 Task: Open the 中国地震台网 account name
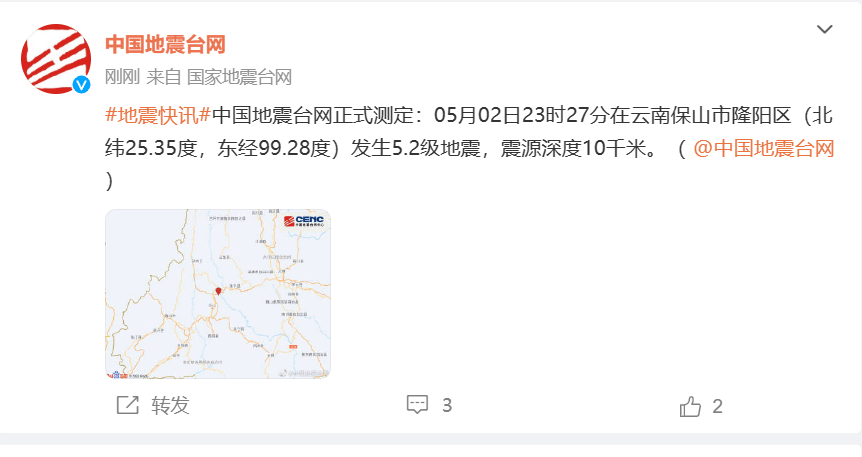click(165, 44)
